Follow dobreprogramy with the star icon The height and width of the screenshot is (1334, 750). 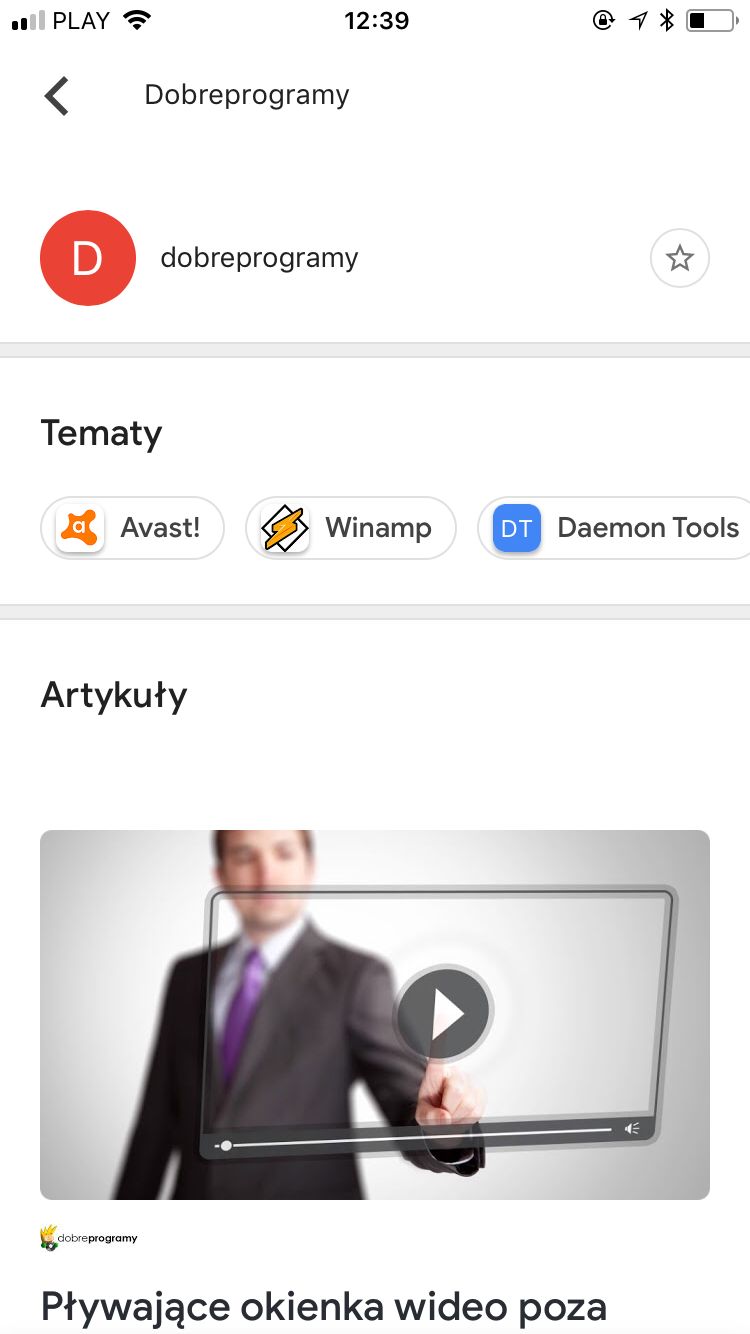coord(680,259)
